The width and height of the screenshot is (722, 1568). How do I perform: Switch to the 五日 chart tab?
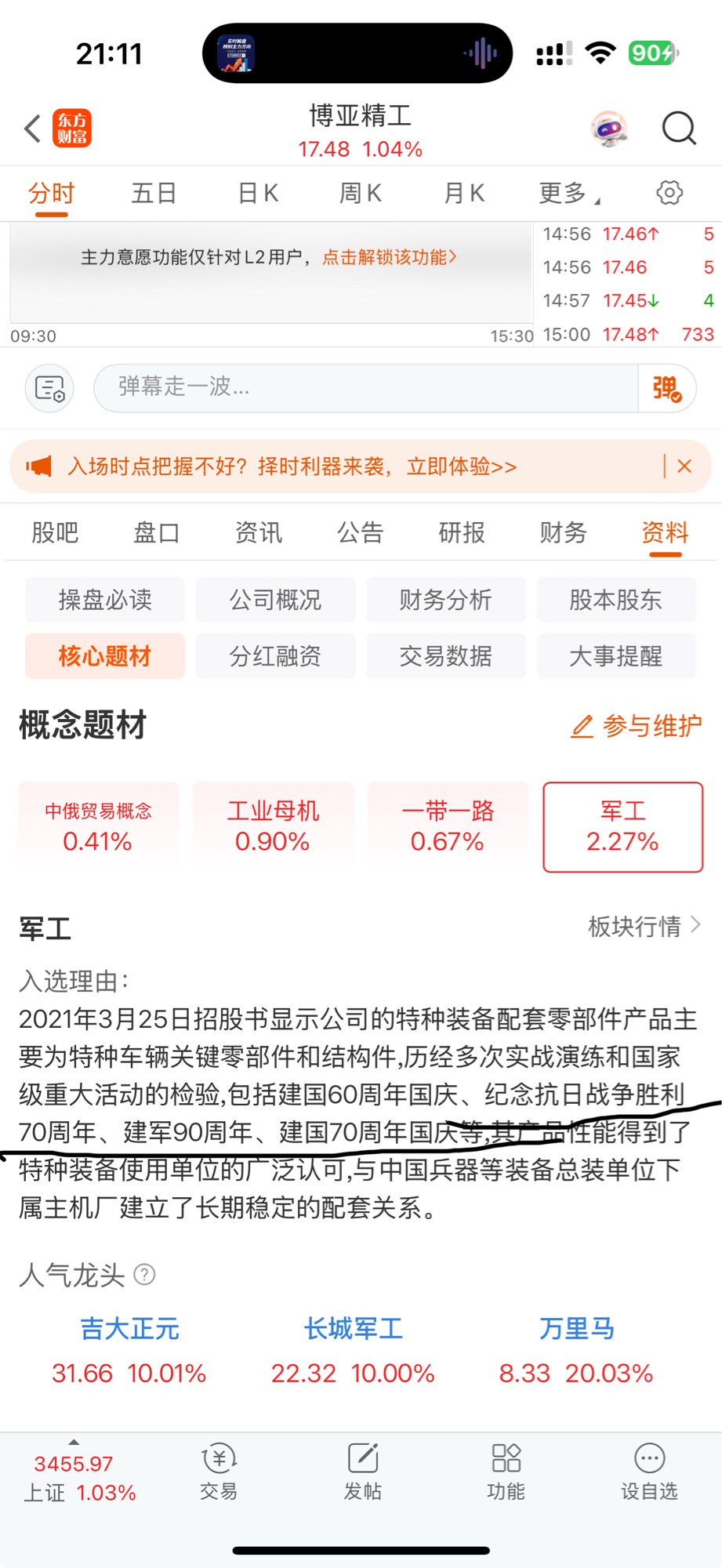click(154, 193)
